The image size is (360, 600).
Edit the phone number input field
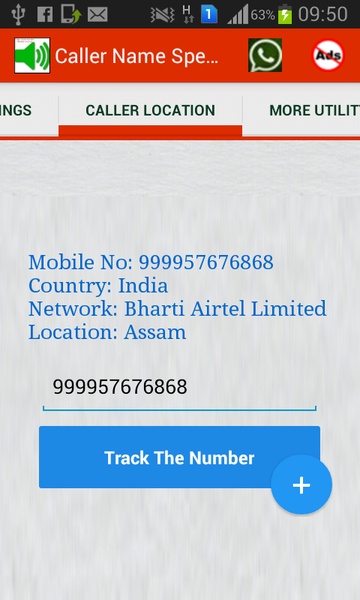click(179, 388)
